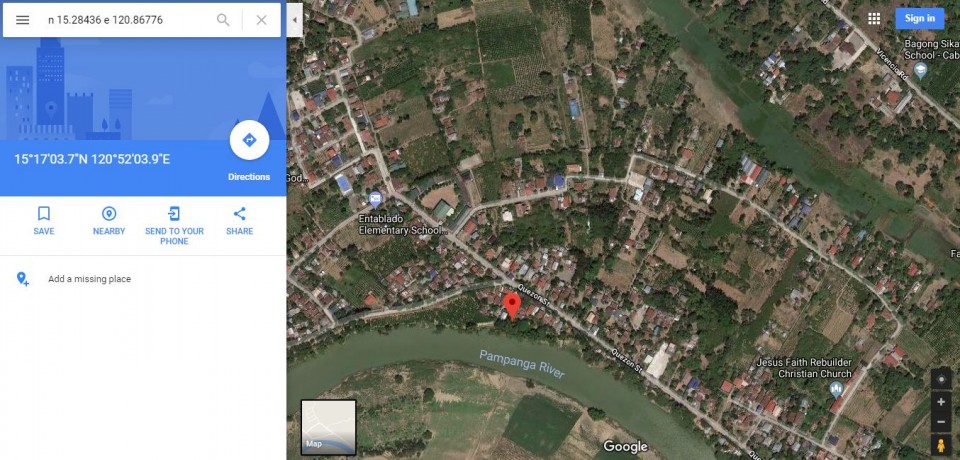Image resolution: width=960 pixels, height=460 pixels.
Task: Get directions to this location
Action: tap(249, 140)
